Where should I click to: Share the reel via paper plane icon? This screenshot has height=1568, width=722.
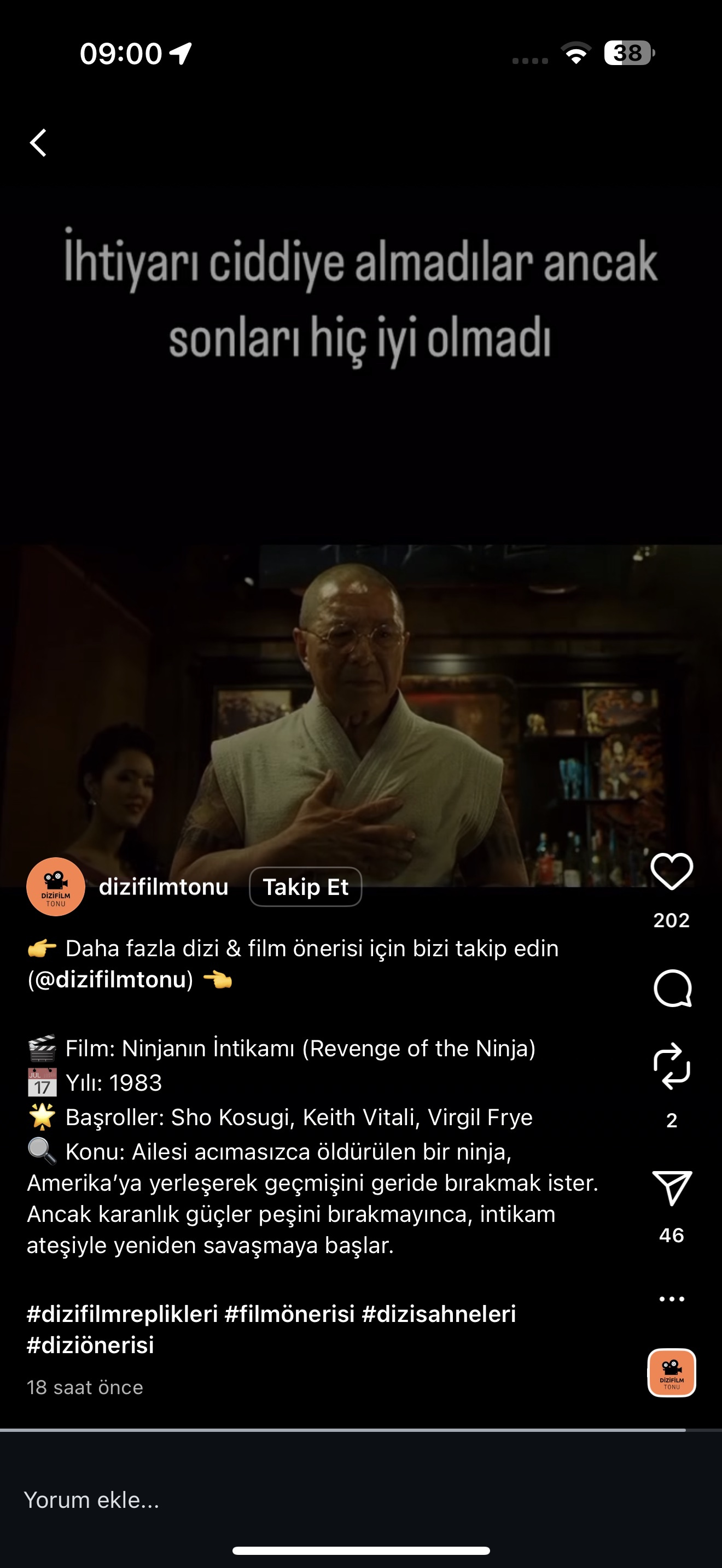pyautogui.click(x=672, y=1187)
